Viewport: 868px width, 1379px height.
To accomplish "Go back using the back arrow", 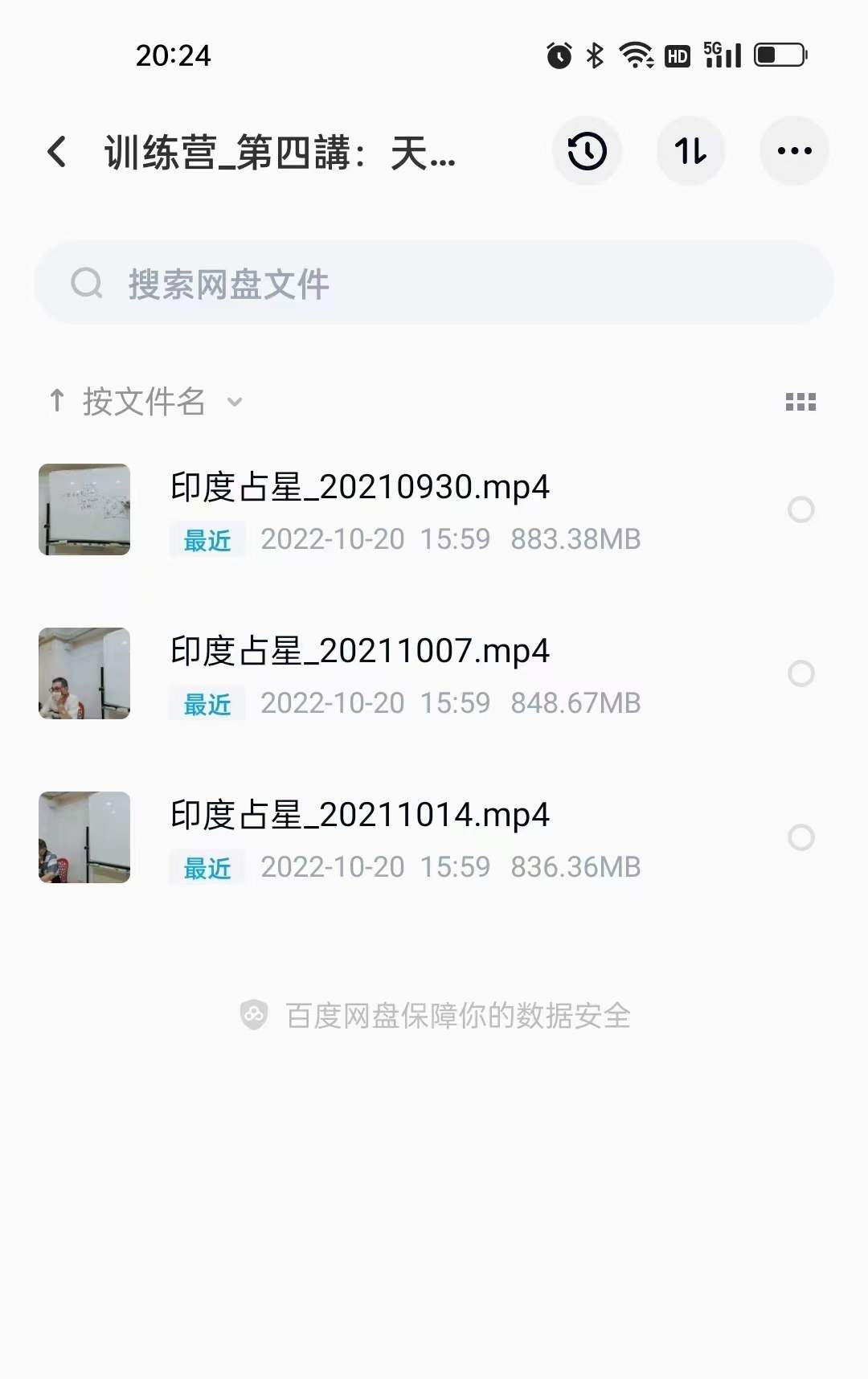I will coord(56,151).
